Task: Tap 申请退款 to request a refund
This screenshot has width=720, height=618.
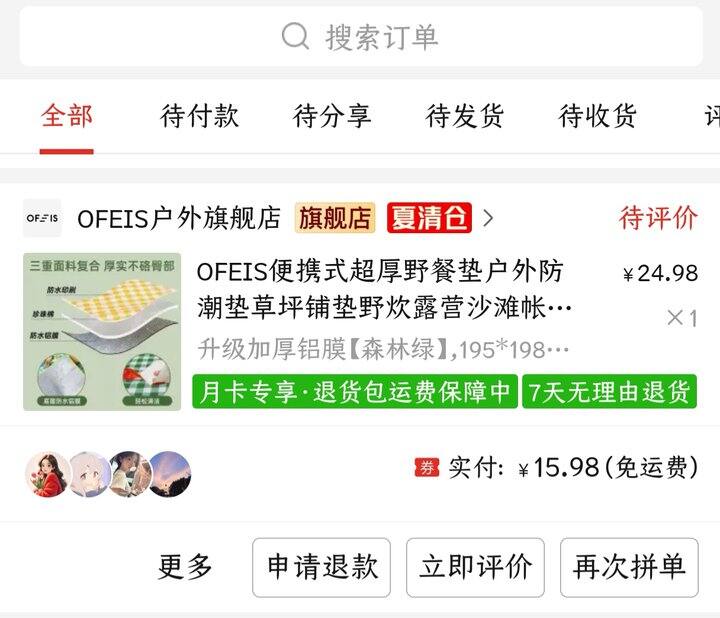Action: 322,567
